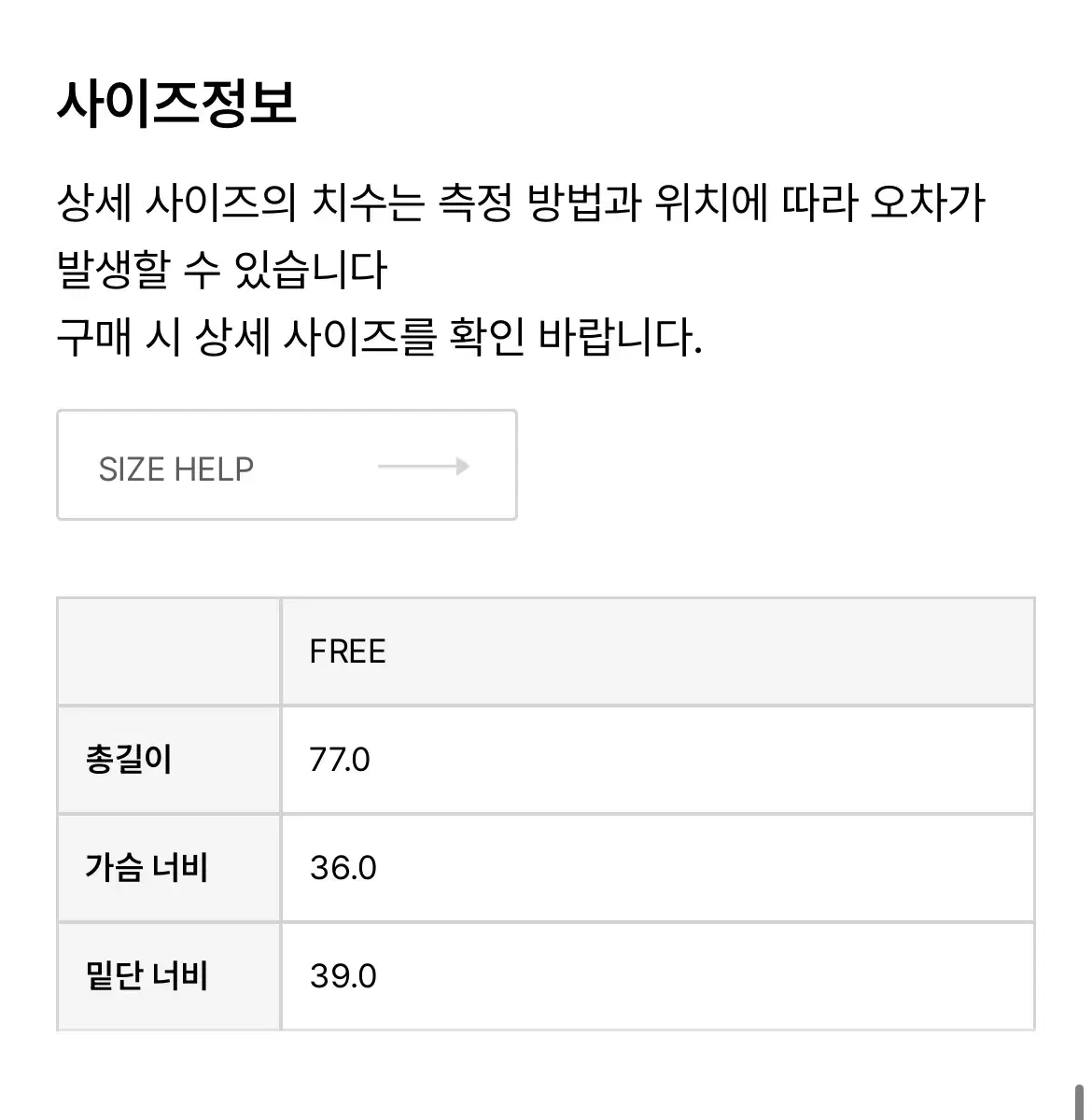Click the 36.0 measurement value
Screen dimensions: 1092x1120
343,868
